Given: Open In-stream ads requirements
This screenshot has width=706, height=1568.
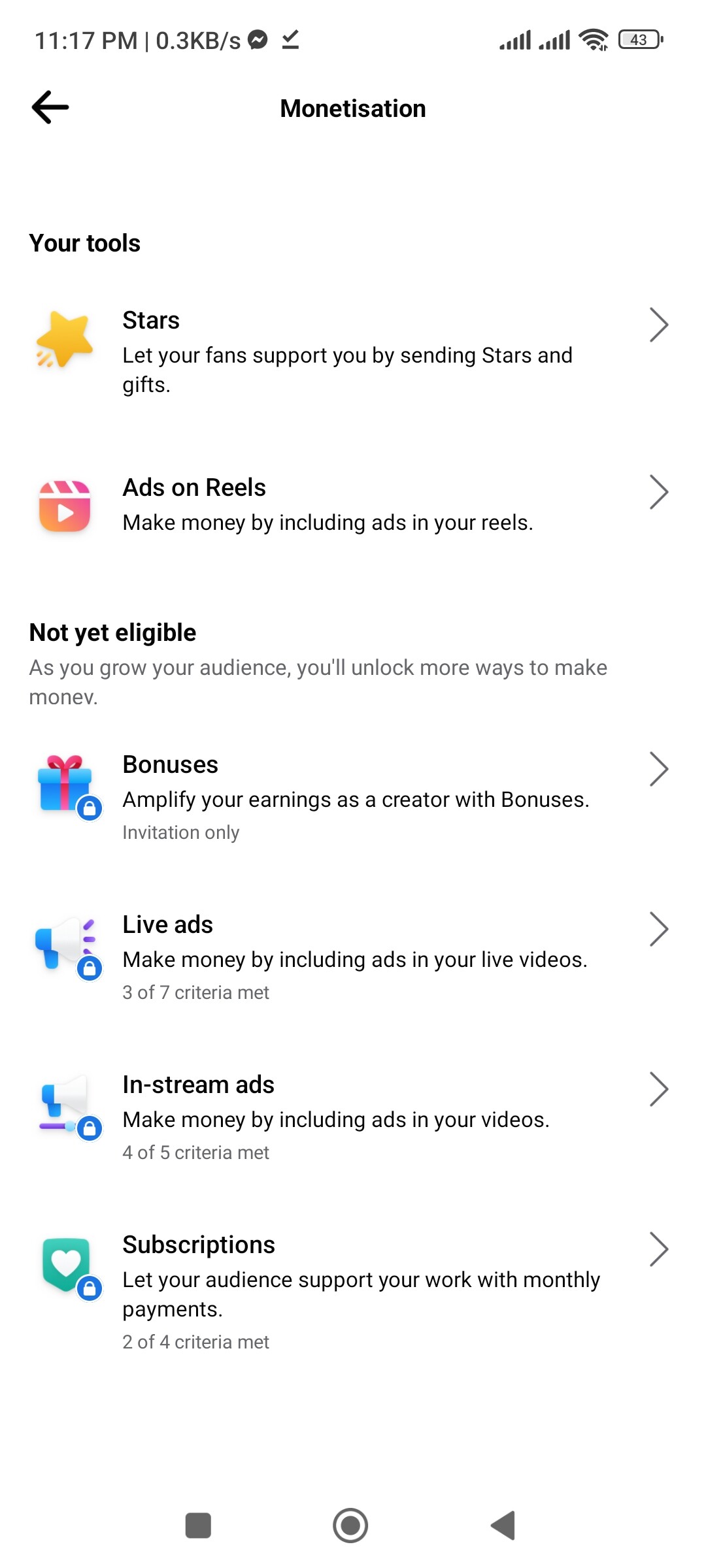Looking at the screenshot, I should tap(353, 1117).
